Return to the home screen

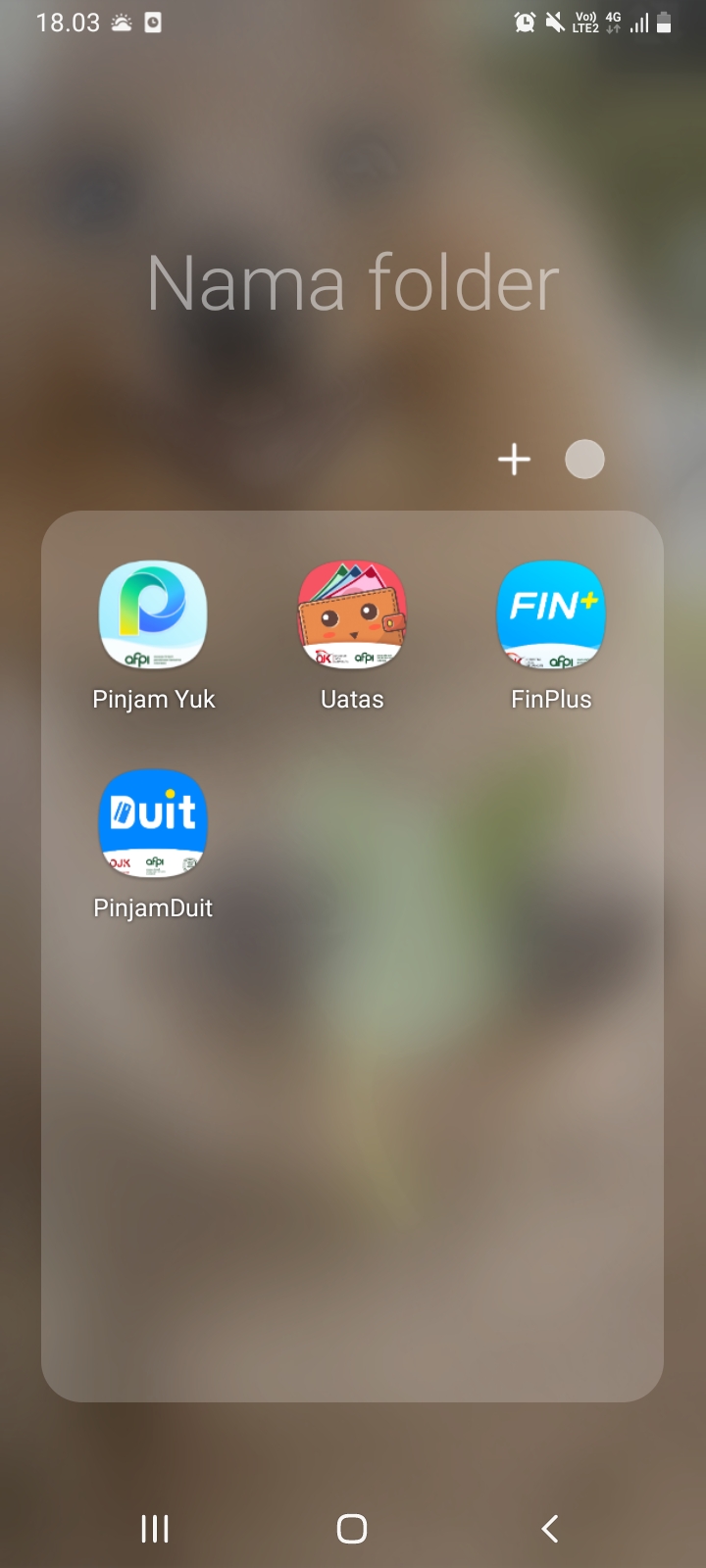tap(352, 1528)
